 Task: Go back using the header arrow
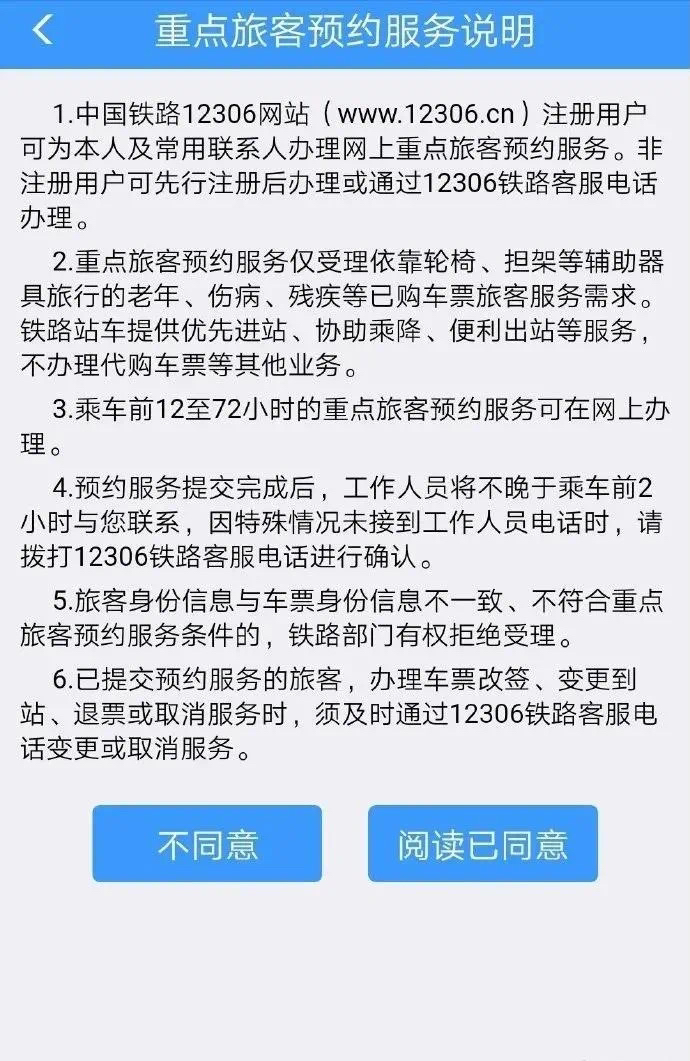[42, 31]
